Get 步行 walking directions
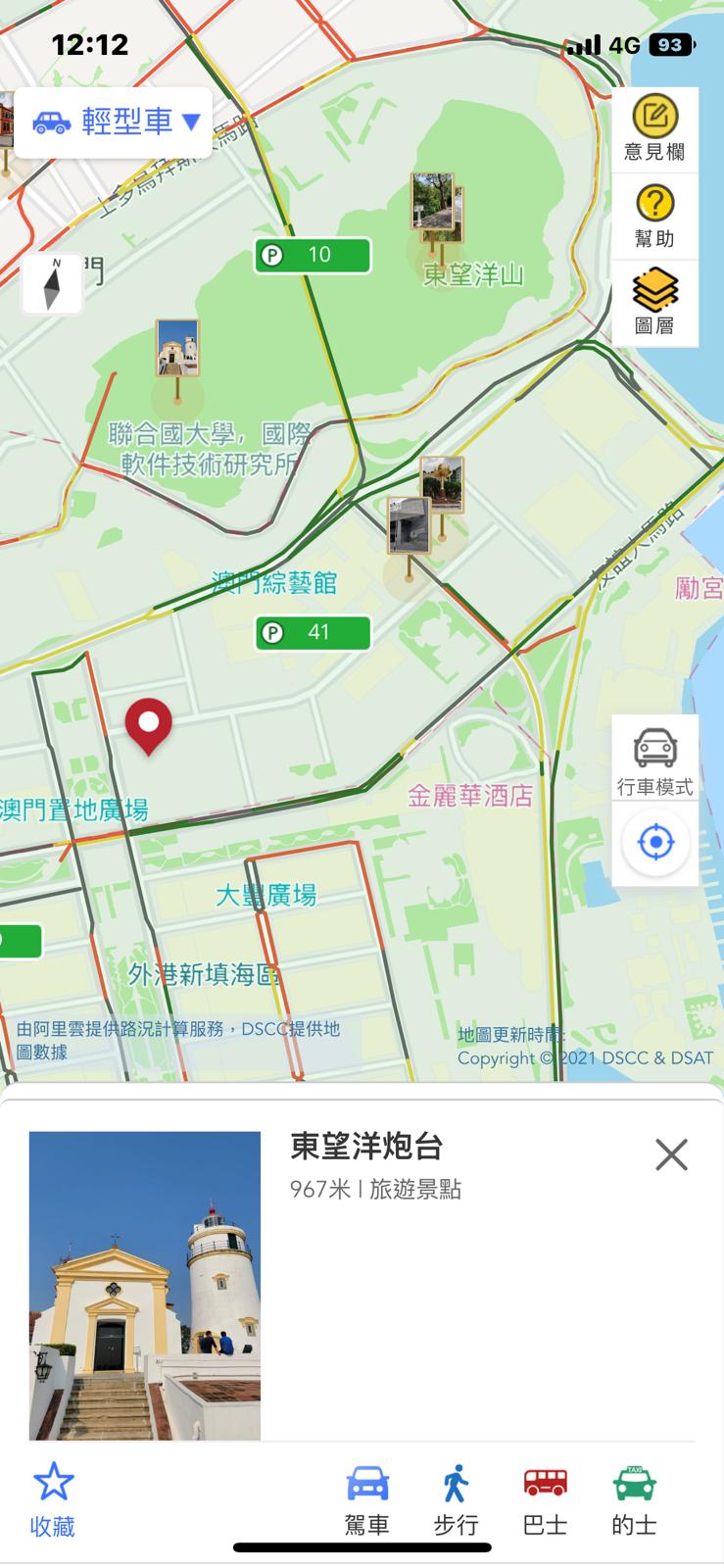 pos(456,1499)
